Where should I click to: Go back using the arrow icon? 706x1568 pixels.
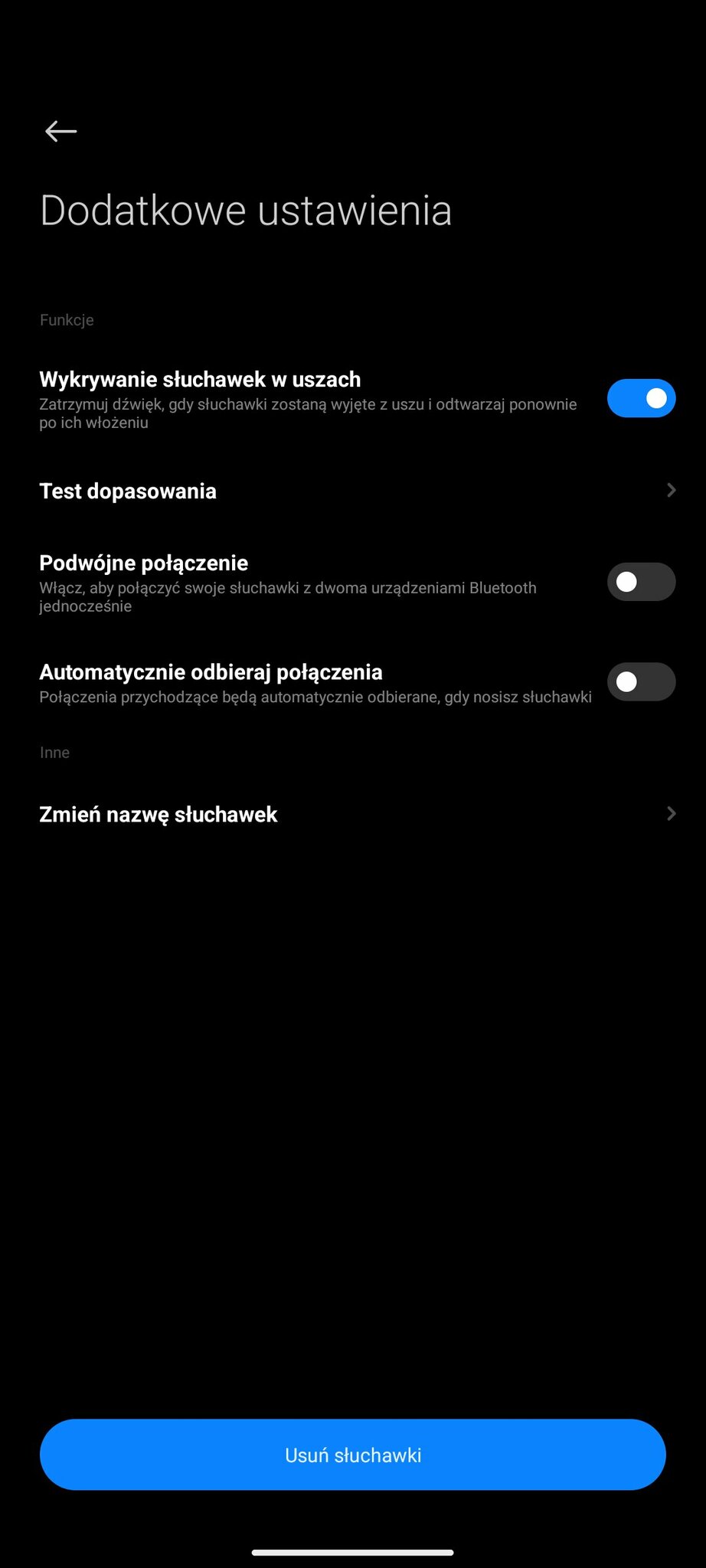(x=60, y=132)
